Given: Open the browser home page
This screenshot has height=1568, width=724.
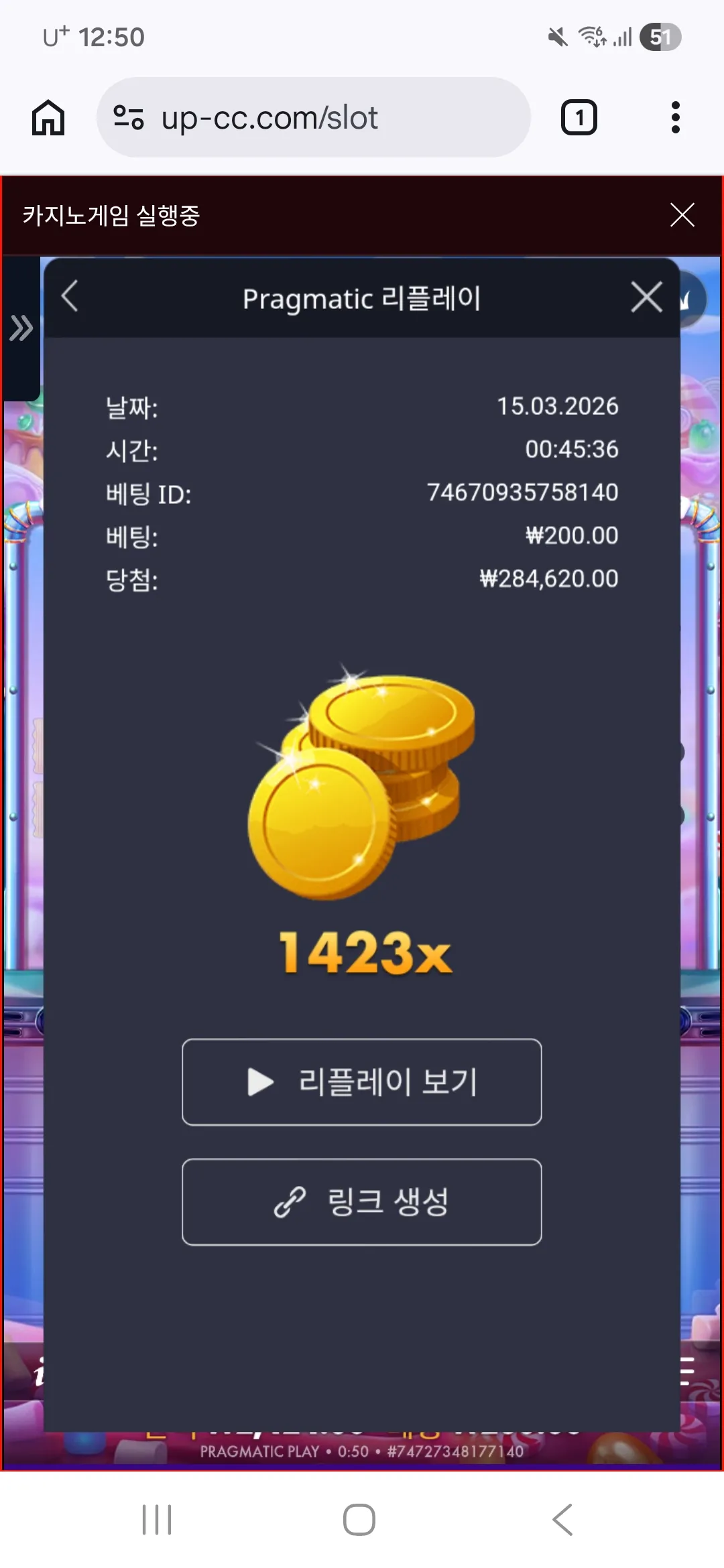Looking at the screenshot, I should [48, 118].
